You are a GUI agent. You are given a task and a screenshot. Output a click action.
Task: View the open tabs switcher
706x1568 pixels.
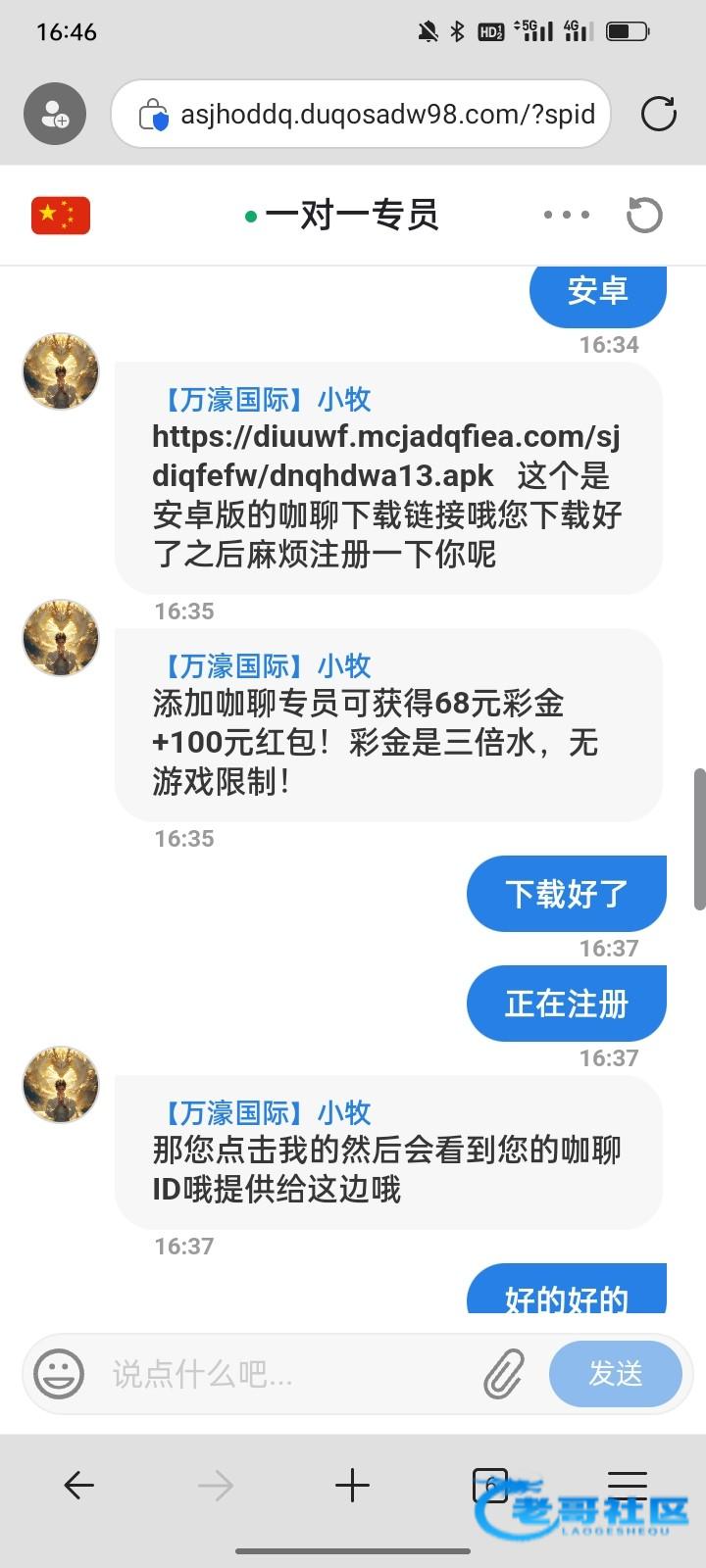pyautogui.click(x=489, y=1486)
